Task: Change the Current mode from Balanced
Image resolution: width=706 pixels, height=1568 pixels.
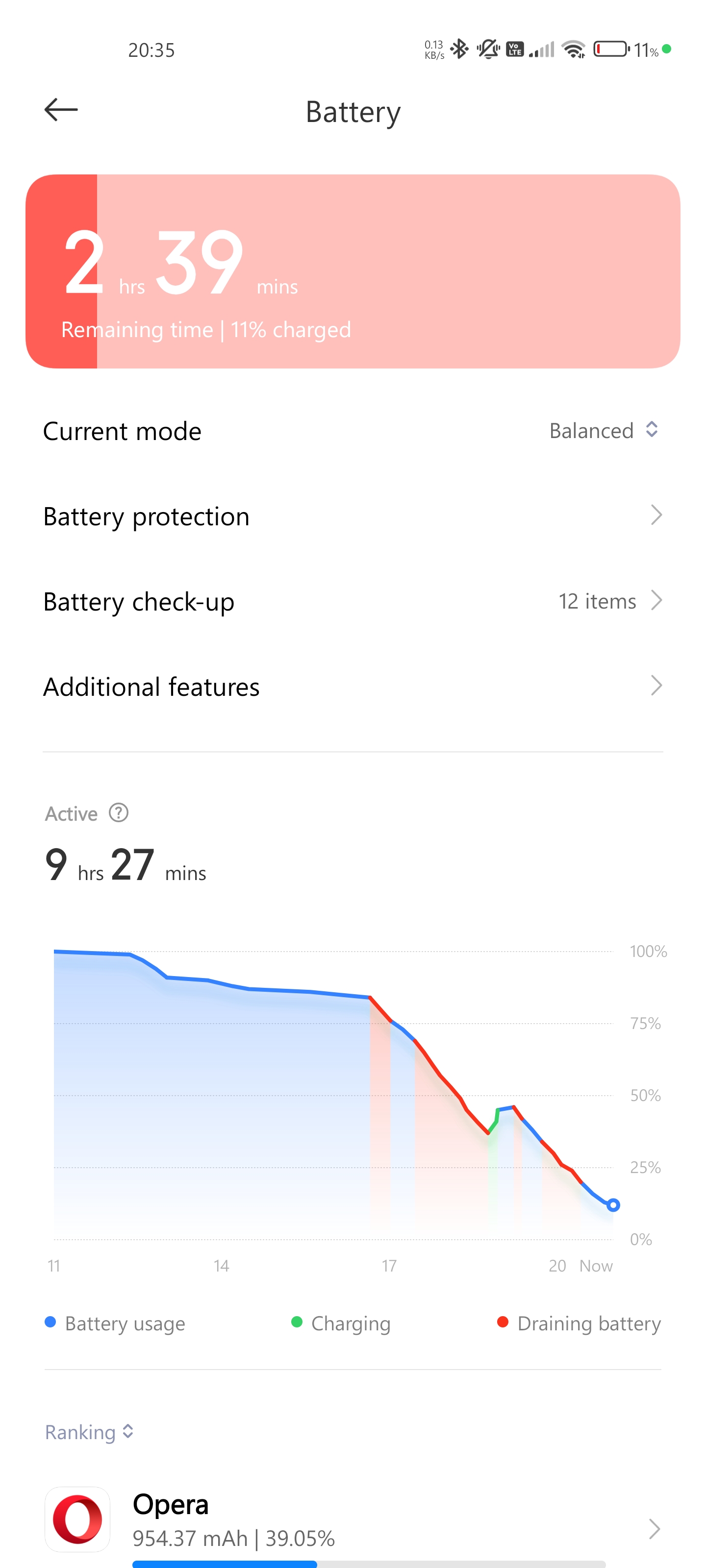Action: pos(353,431)
